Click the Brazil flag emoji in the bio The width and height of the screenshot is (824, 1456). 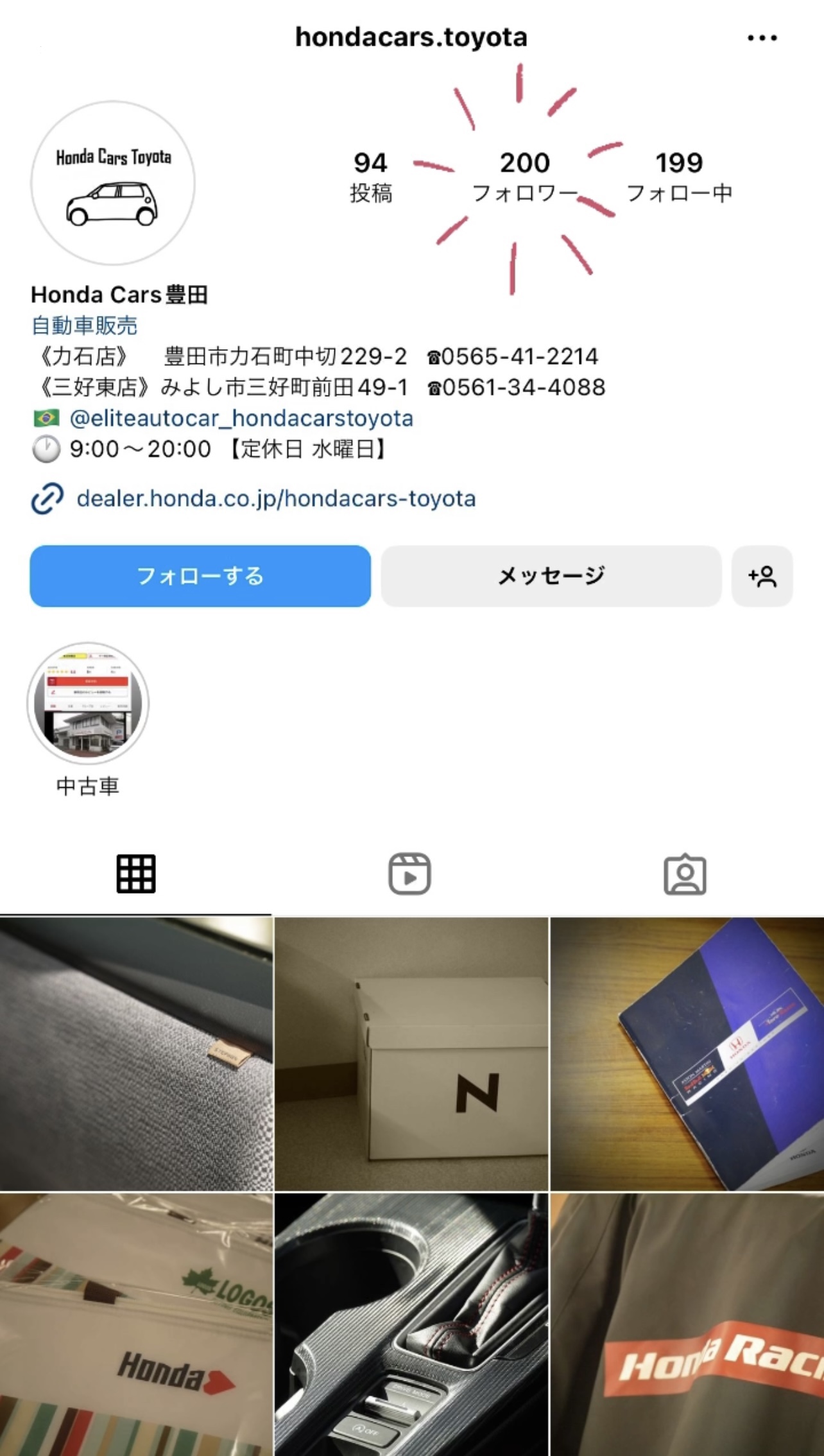[x=44, y=418]
